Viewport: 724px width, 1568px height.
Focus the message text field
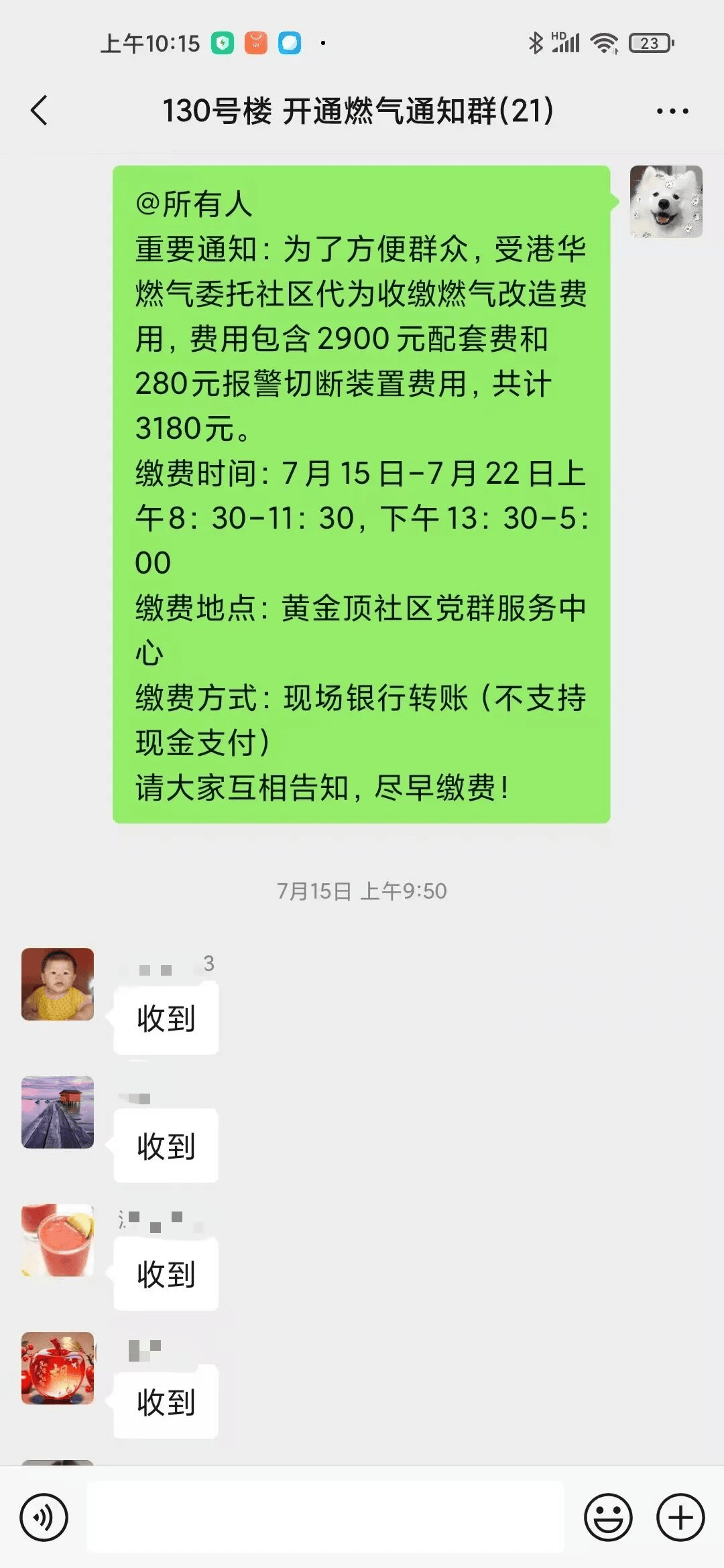coord(325,1517)
